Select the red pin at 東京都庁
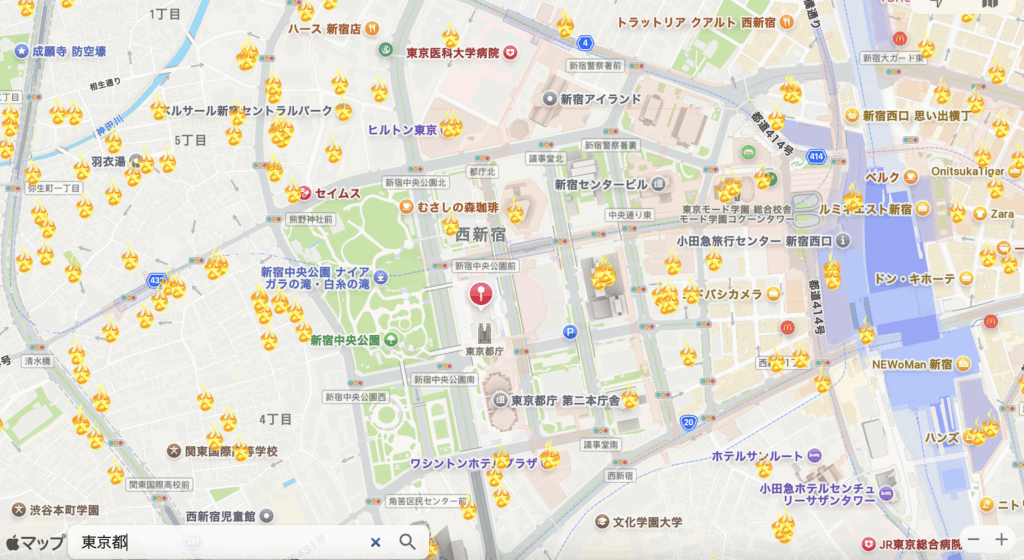Viewport: 1024px width, 560px height. [481, 295]
